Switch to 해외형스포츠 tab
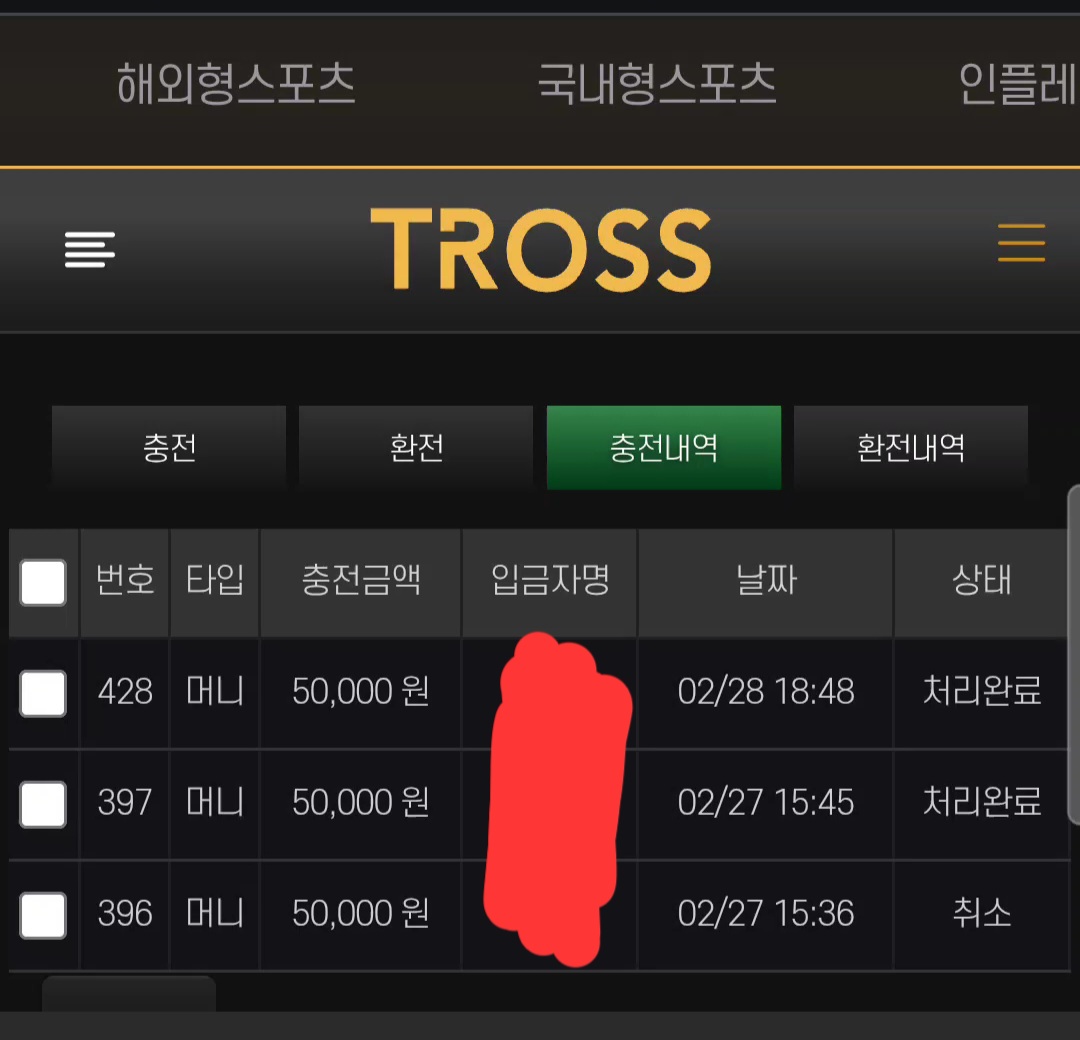 pos(236,84)
